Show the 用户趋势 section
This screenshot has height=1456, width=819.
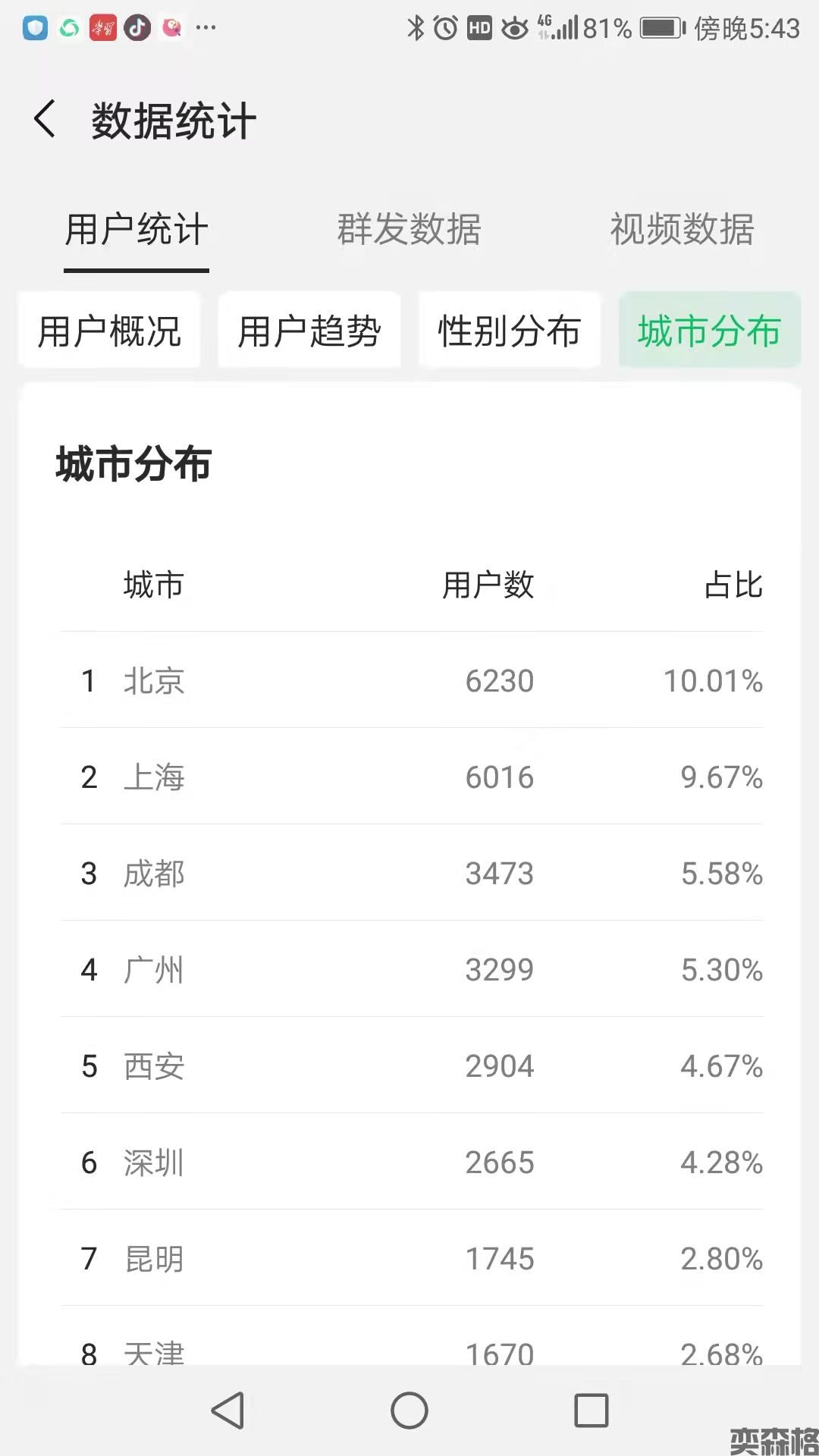[x=309, y=331]
